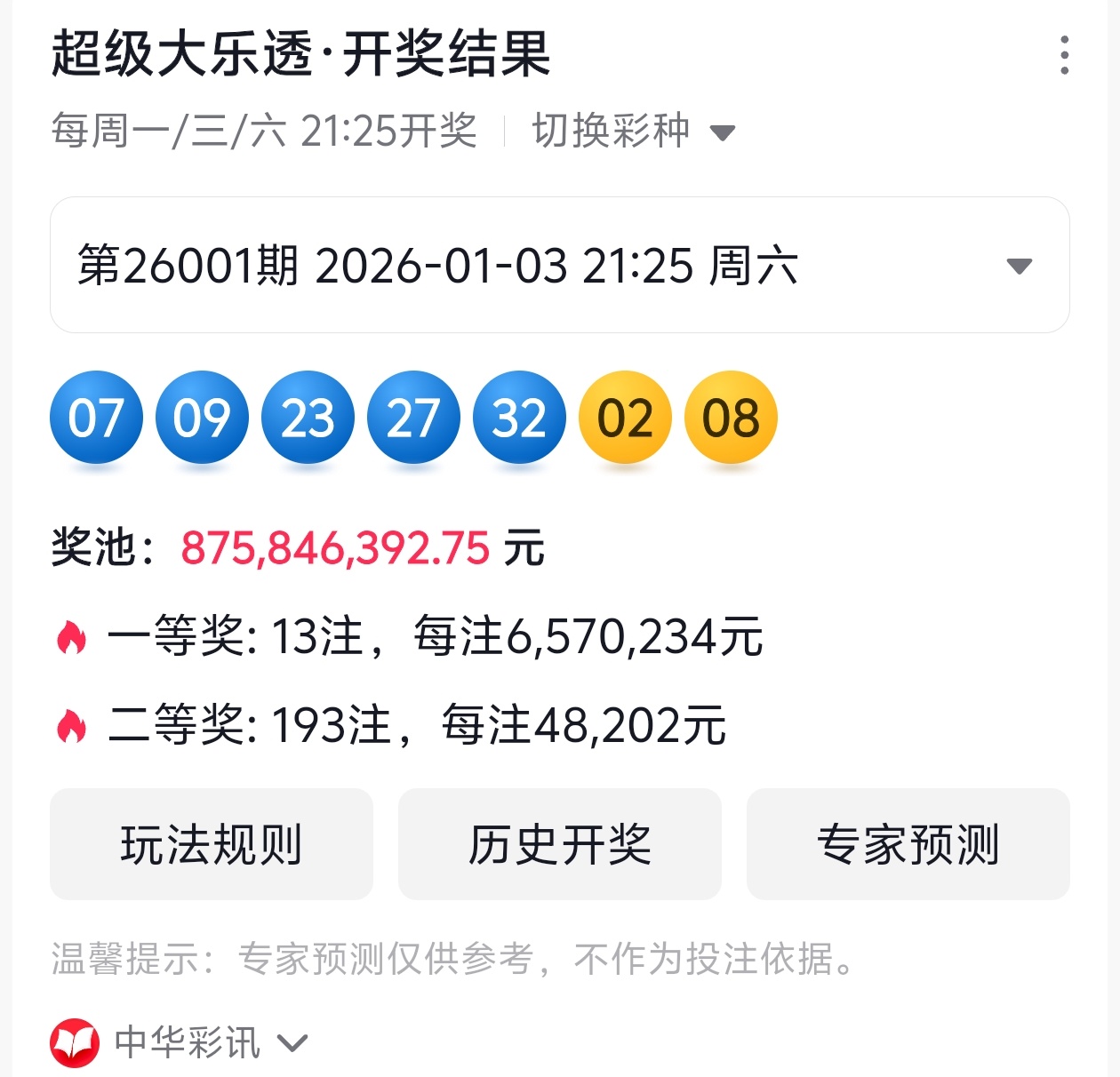Expand the 切换彩种 lottery type switcher
The image size is (1120, 1077).
[633, 132]
